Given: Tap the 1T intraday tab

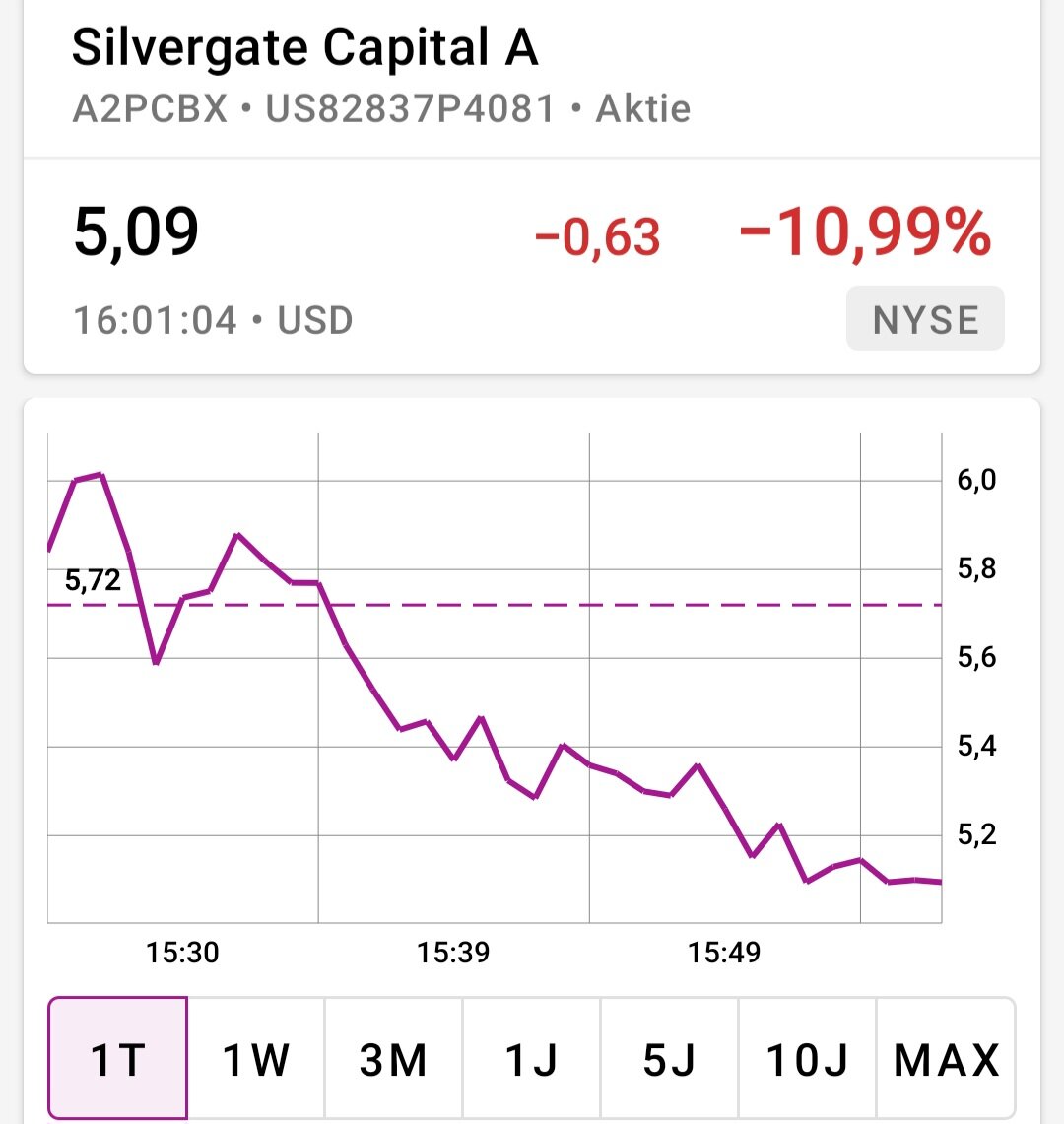Looking at the screenshot, I should coord(118,1060).
